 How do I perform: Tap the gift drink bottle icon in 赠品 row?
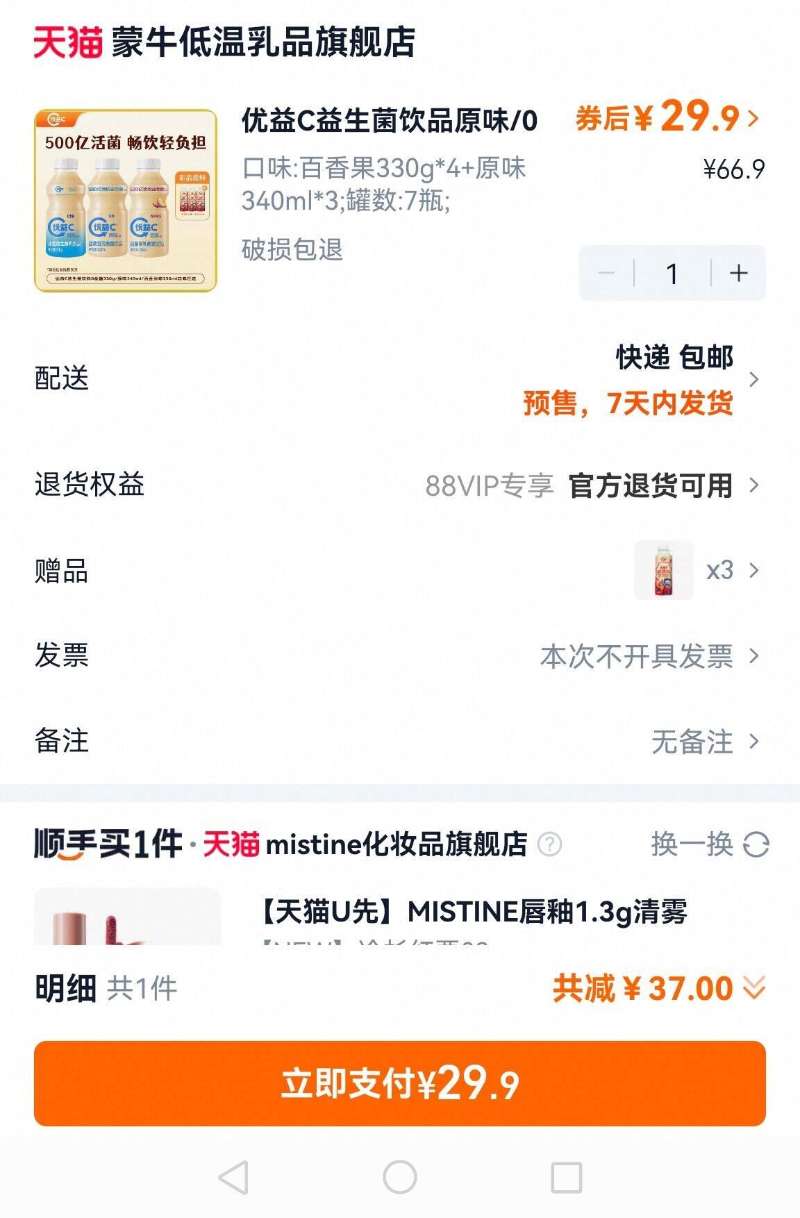pyautogui.click(x=663, y=570)
